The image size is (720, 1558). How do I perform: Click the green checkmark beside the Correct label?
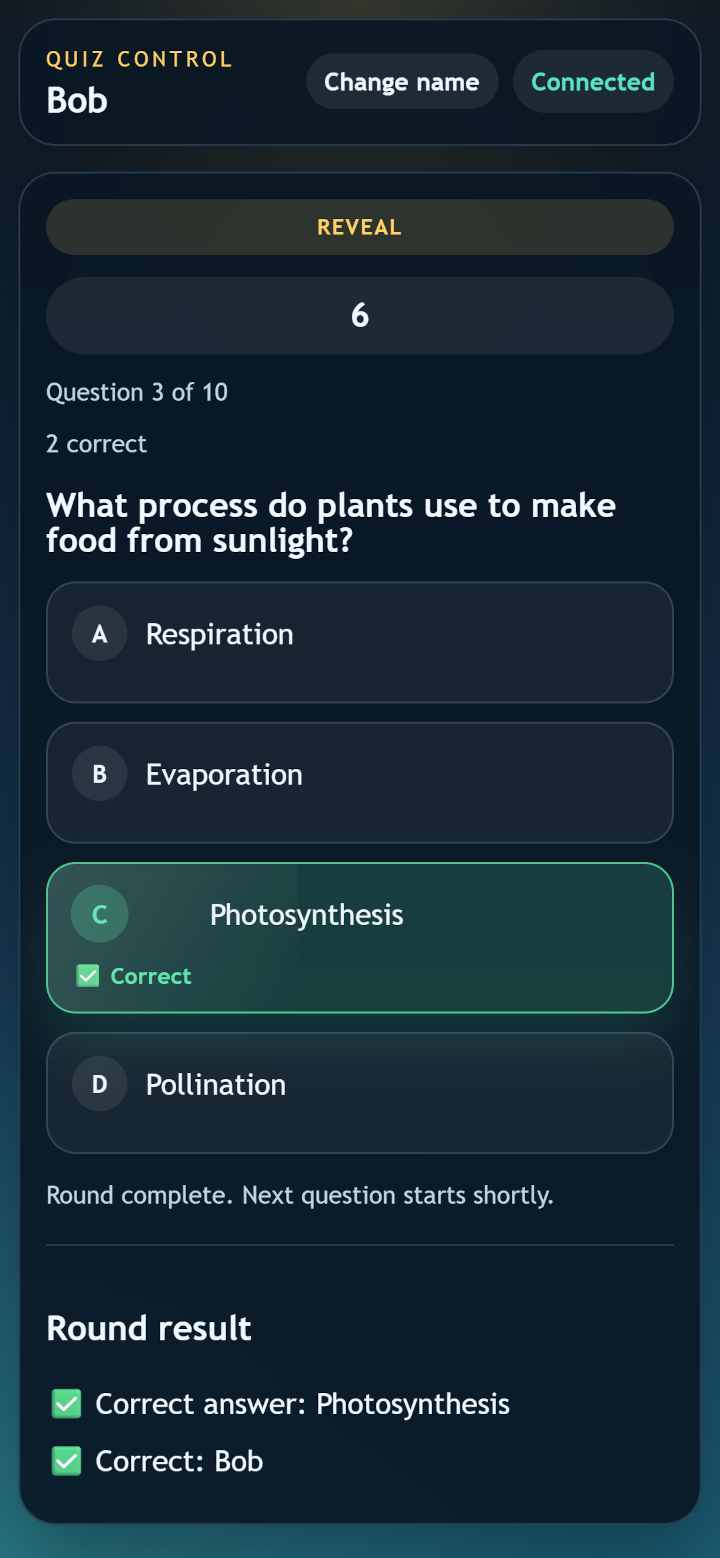[88, 975]
